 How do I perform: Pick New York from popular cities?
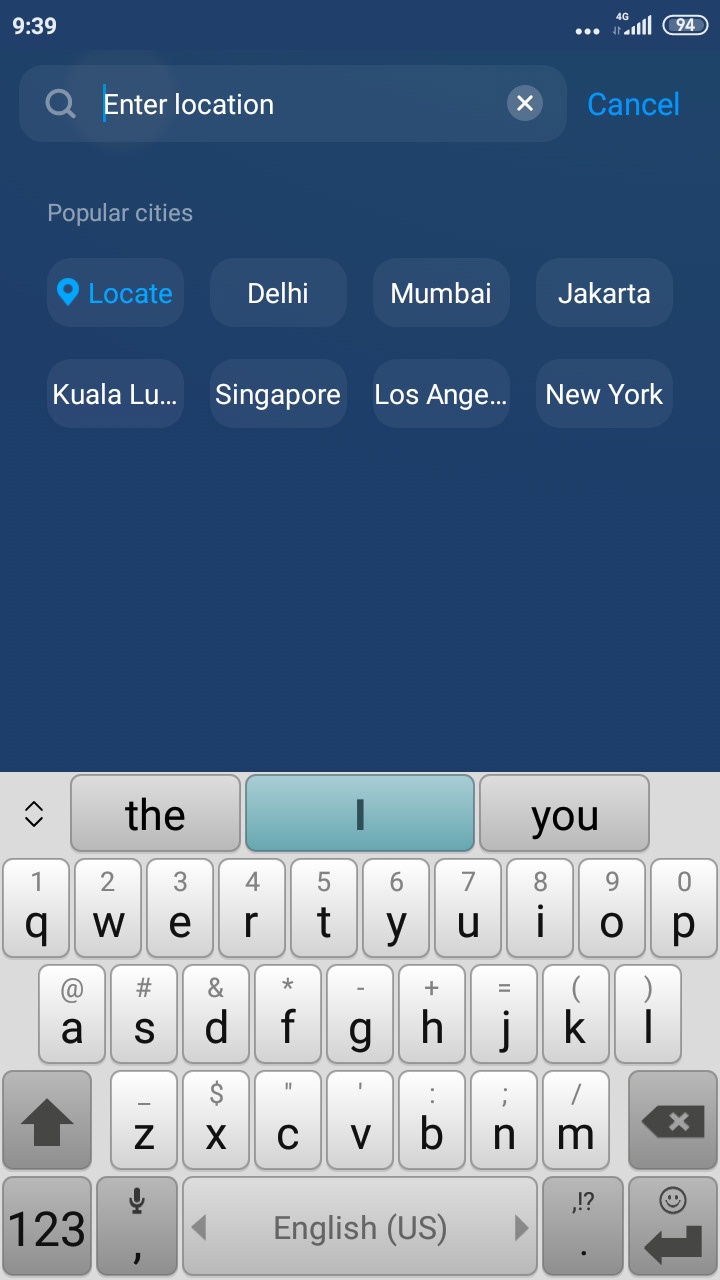point(604,394)
